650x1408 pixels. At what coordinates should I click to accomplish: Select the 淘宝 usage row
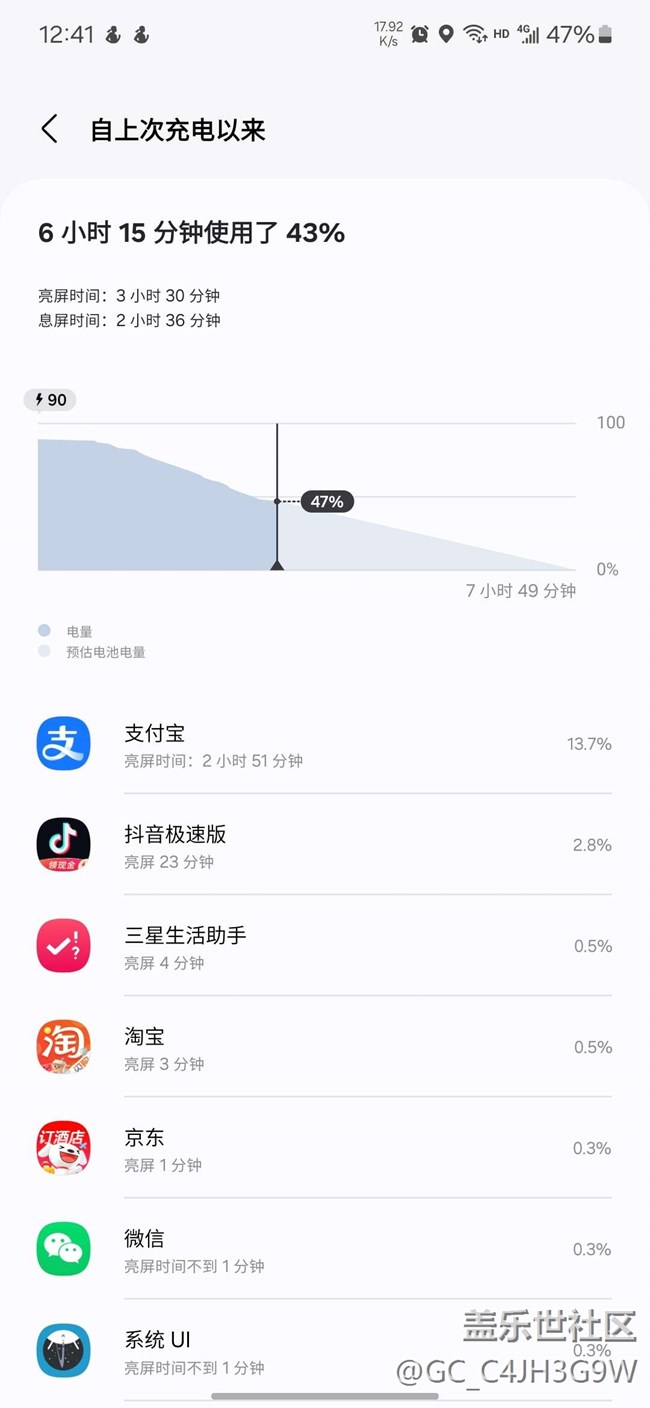[323, 1047]
